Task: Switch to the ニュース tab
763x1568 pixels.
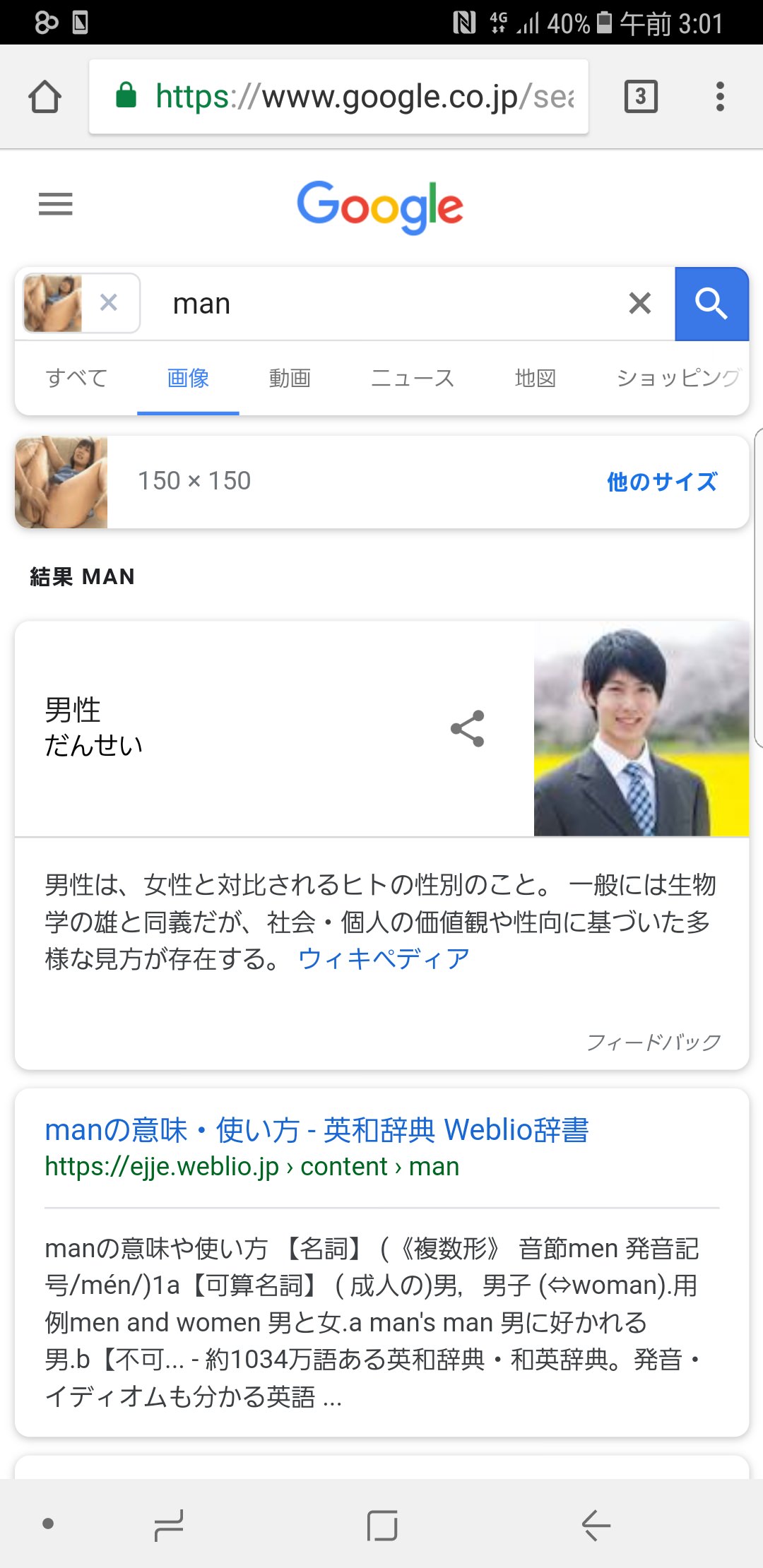Action: 413,378
